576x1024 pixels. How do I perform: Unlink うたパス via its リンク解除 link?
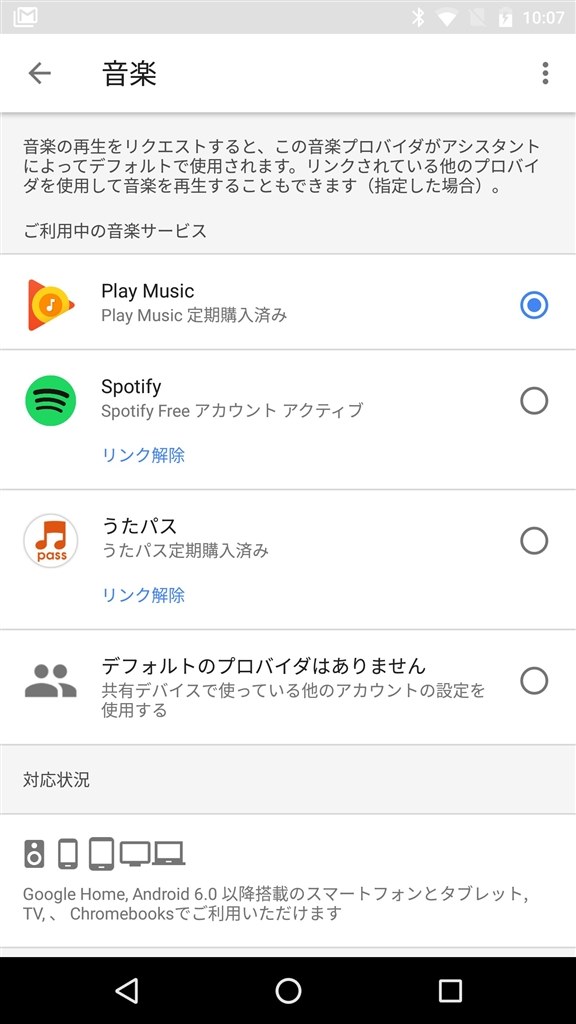point(143,595)
